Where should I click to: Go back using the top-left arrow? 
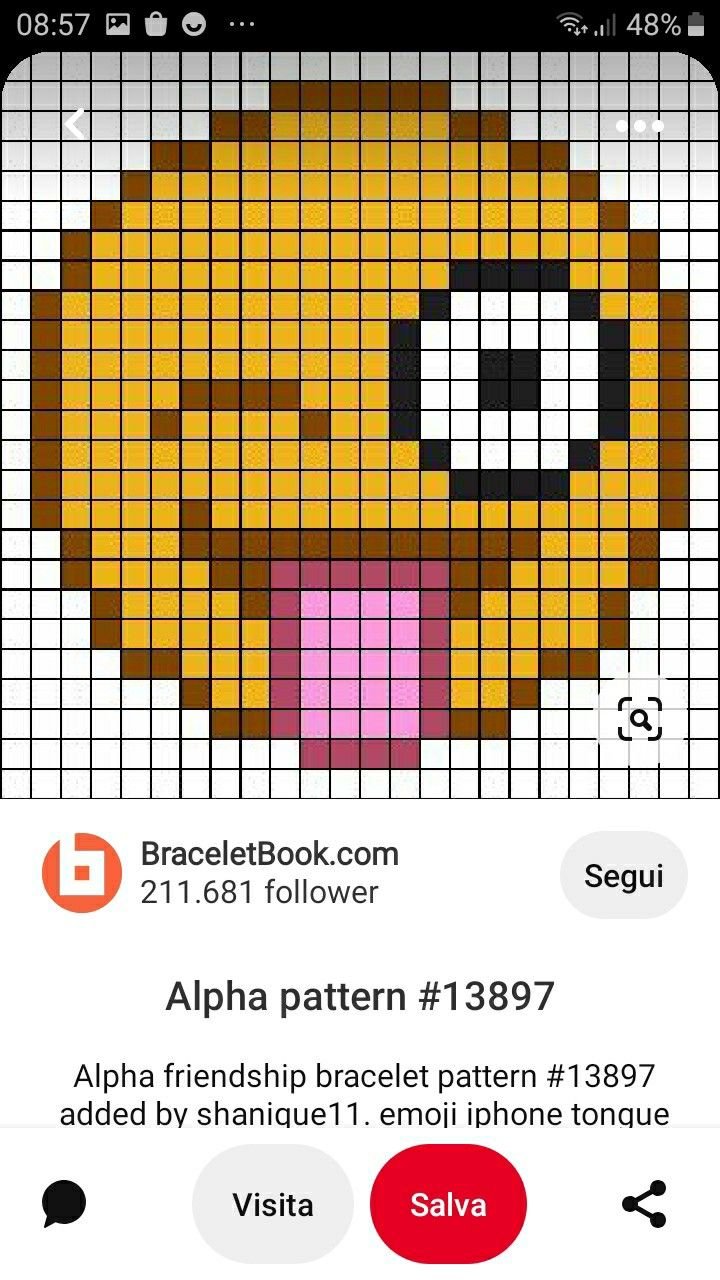click(75, 125)
